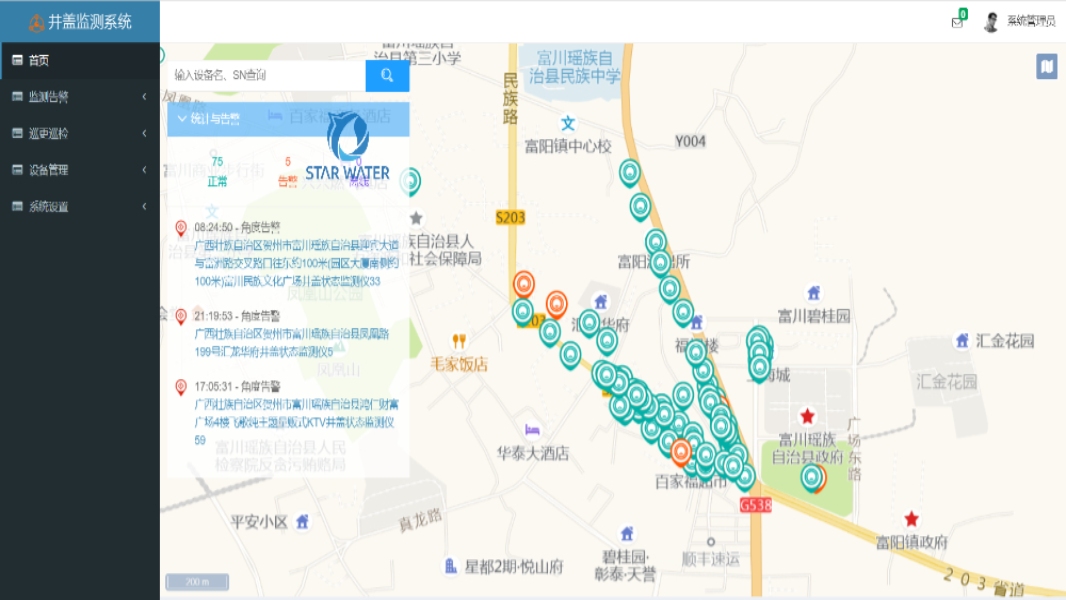Select the orange alarm marker near 百家福超市
Viewport: 1066px width, 600px height.
pos(682,452)
